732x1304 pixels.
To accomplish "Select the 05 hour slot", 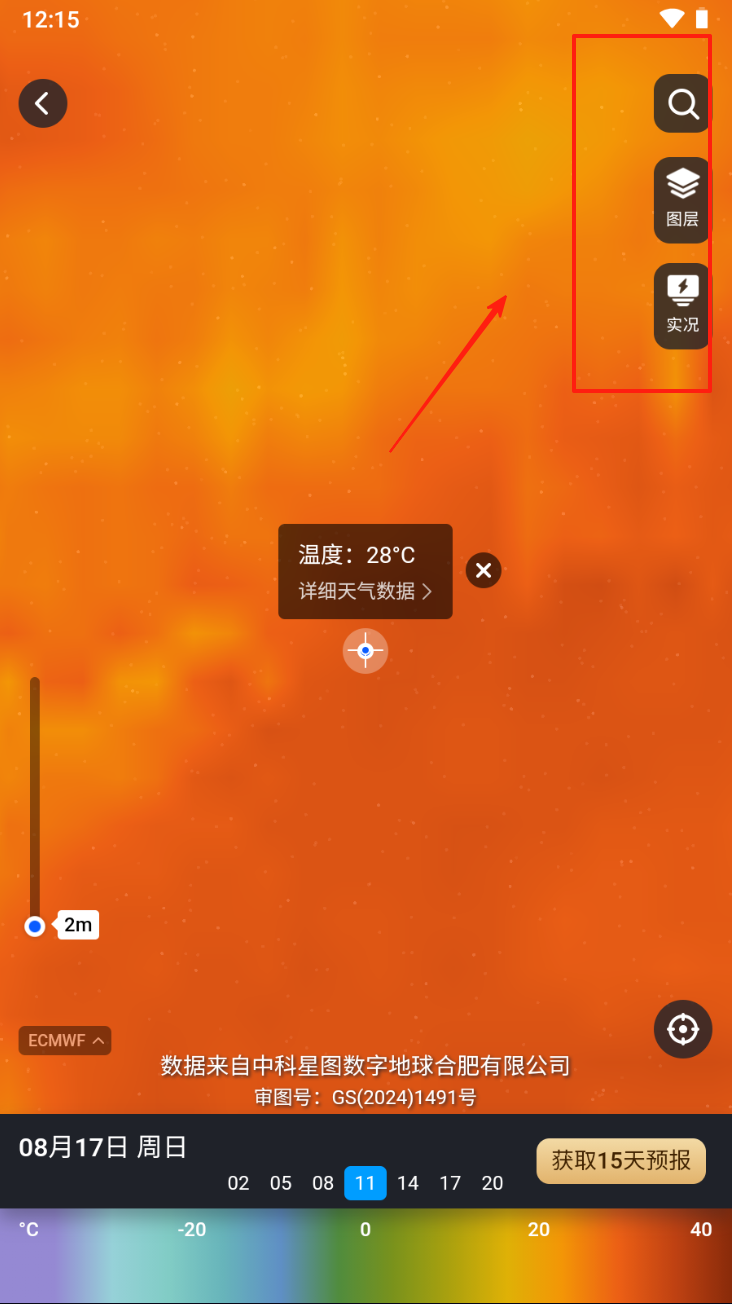I will pos(281,1184).
